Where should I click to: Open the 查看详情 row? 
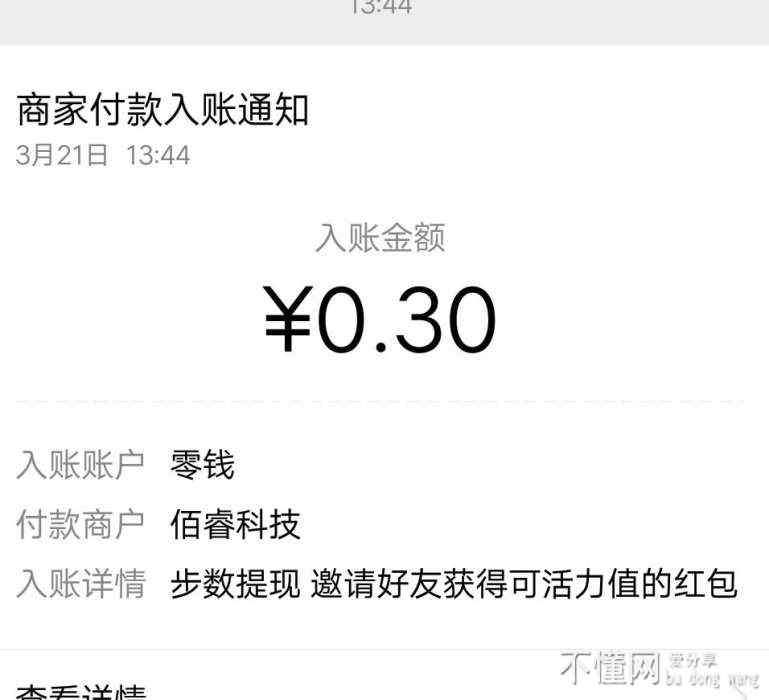82,691
